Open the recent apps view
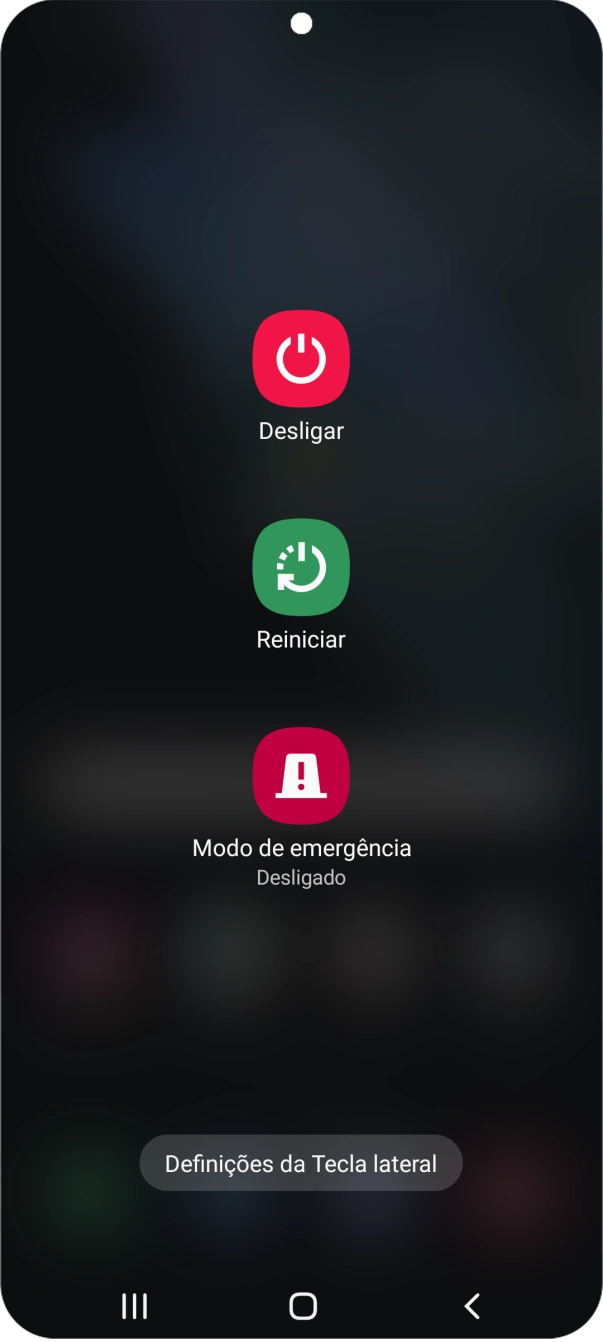Screen dimensions: 603x1342 (134, 1305)
